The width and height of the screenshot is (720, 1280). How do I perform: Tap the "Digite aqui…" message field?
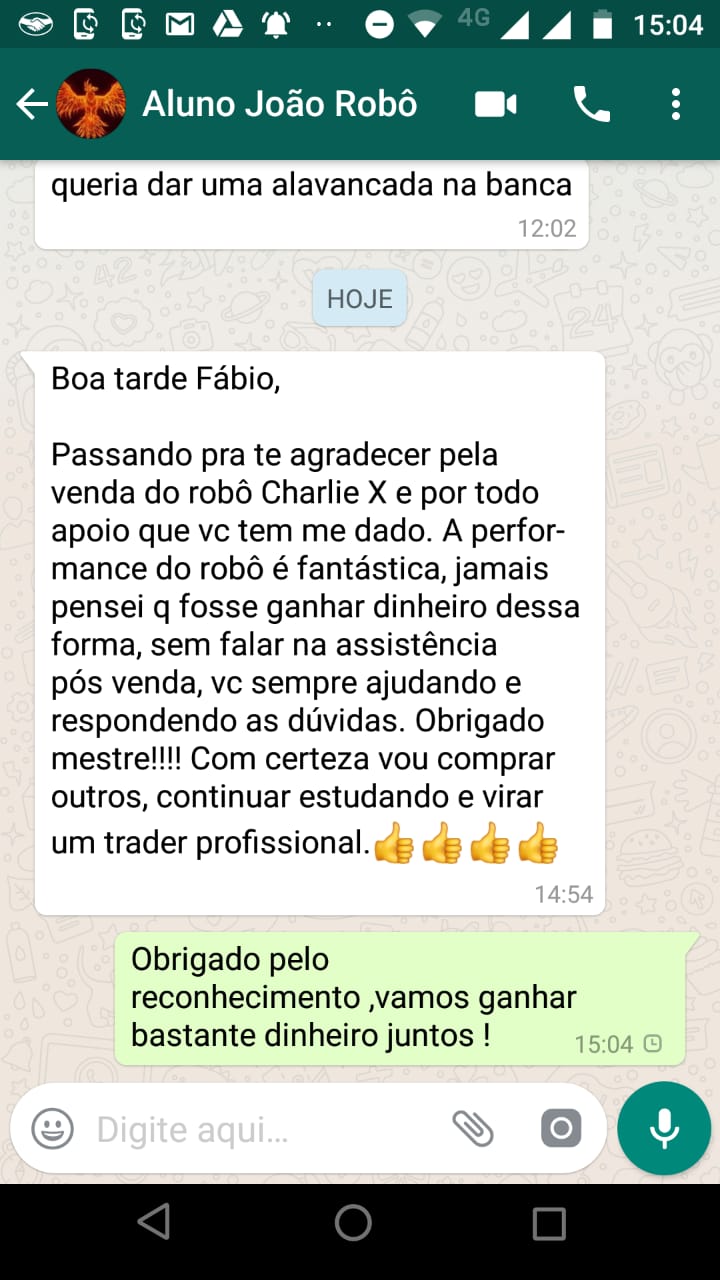point(260,1130)
